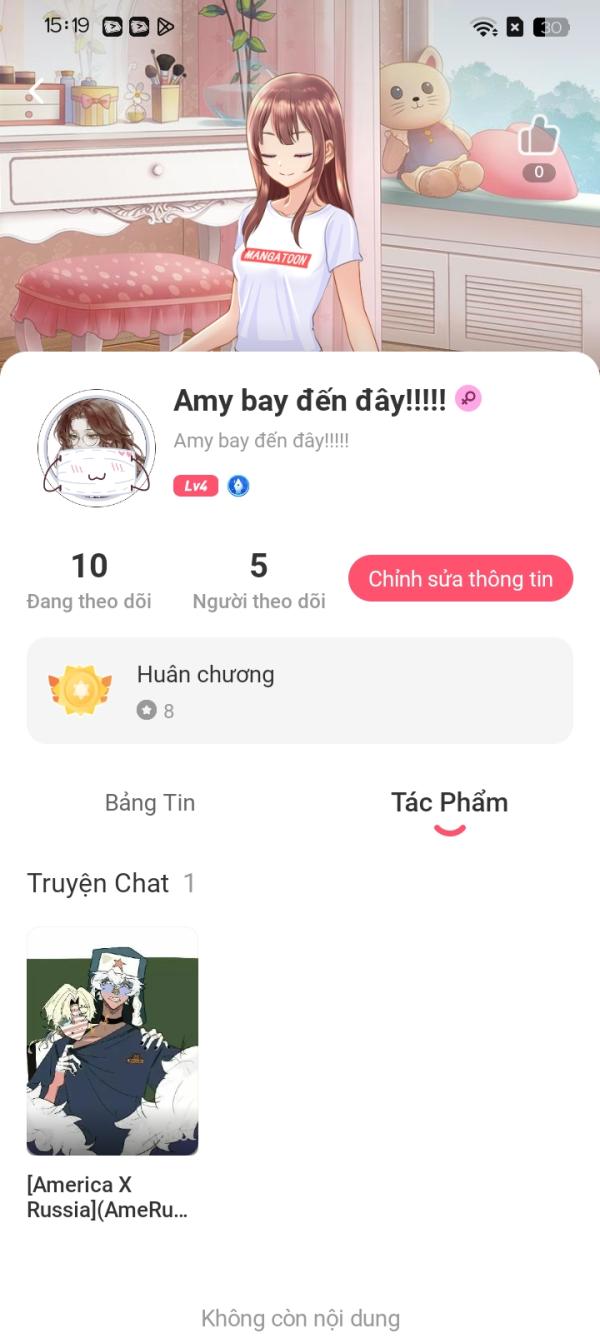Viewport: 600px width, 1343px height.
Task: Switch to the Bảng Tin tab
Action: point(150,803)
